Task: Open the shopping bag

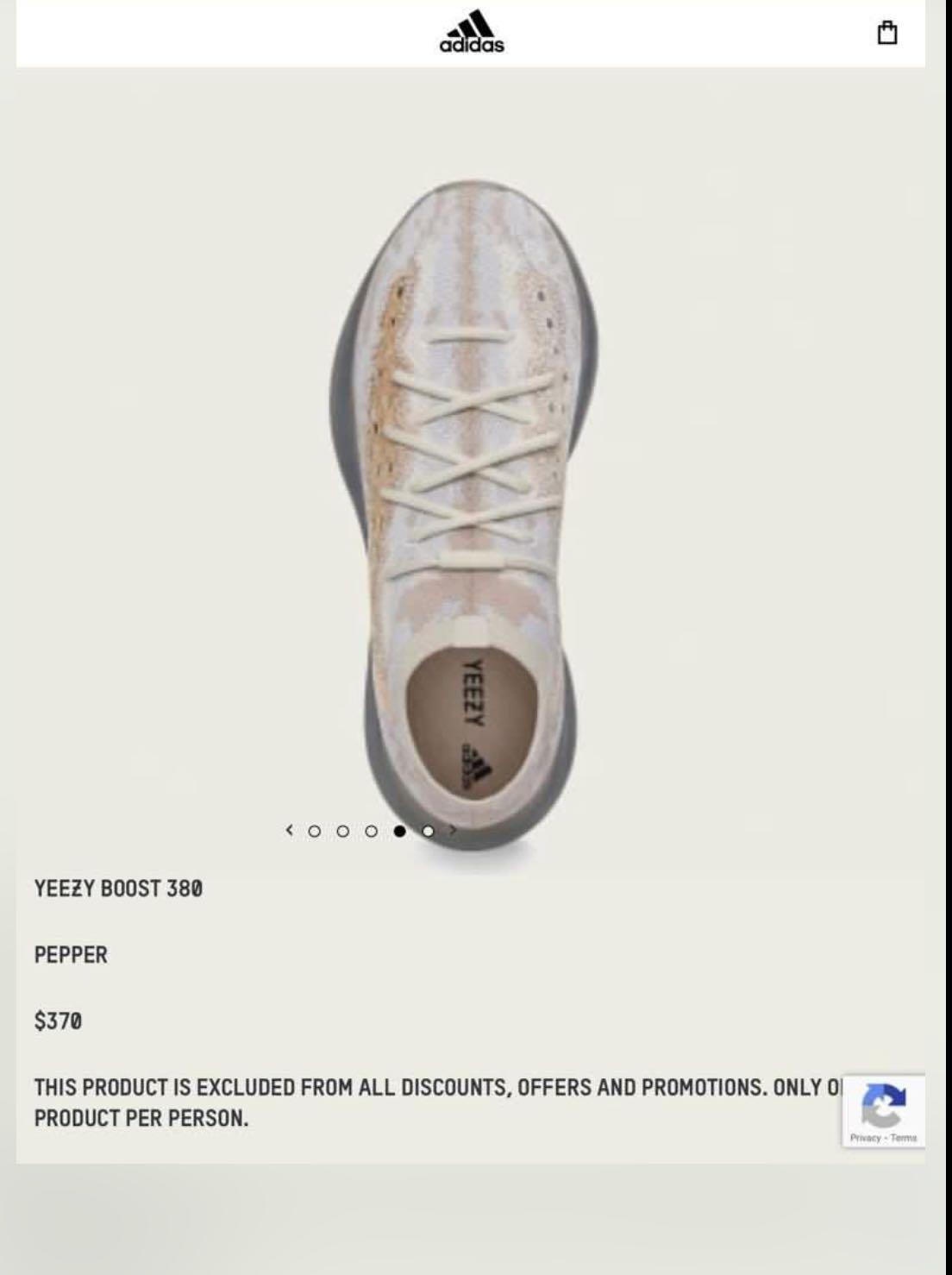Action: (889, 31)
